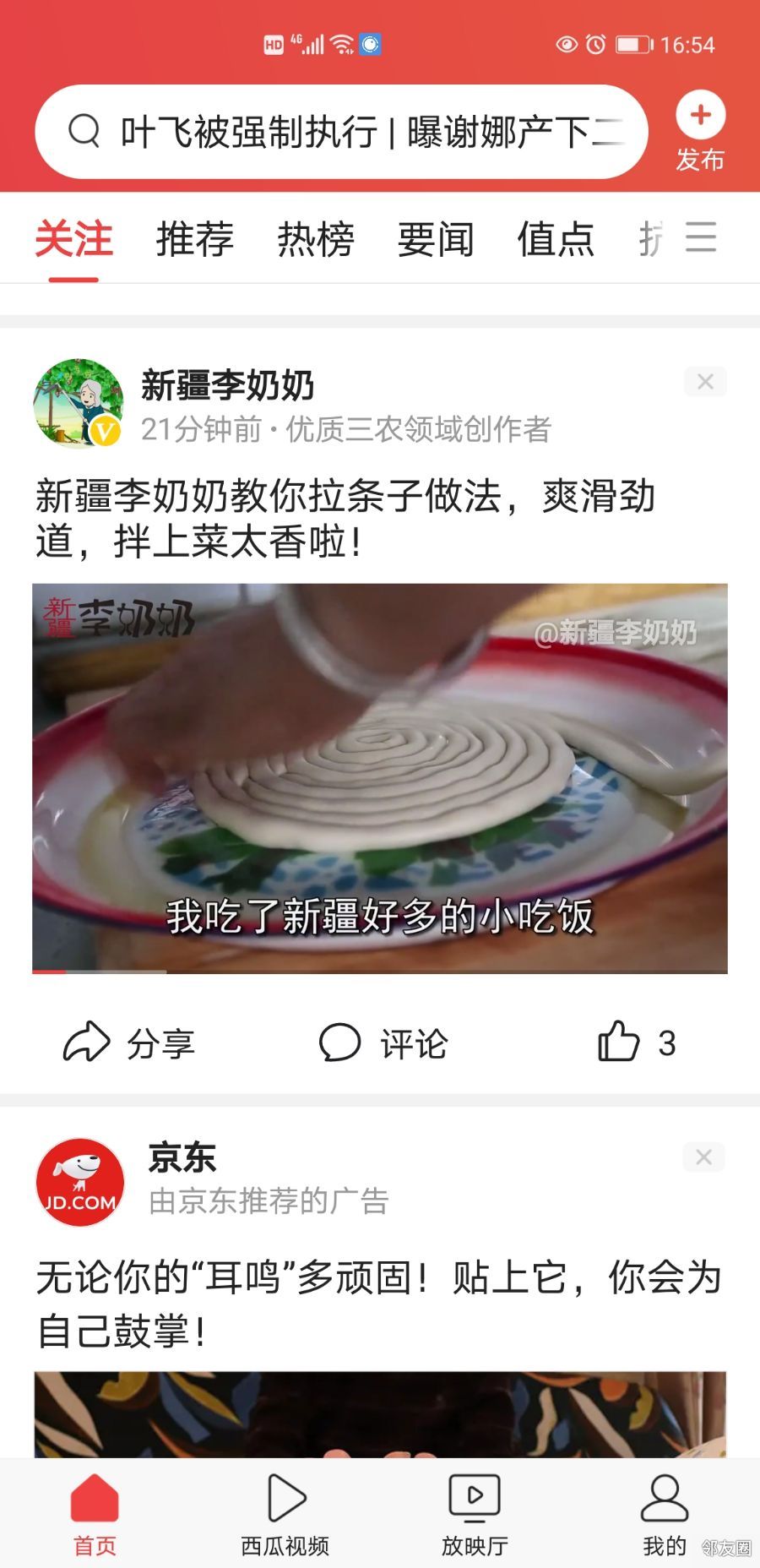
Task: Open the 放映厅 tab
Action: click(x=475, y=1514)
